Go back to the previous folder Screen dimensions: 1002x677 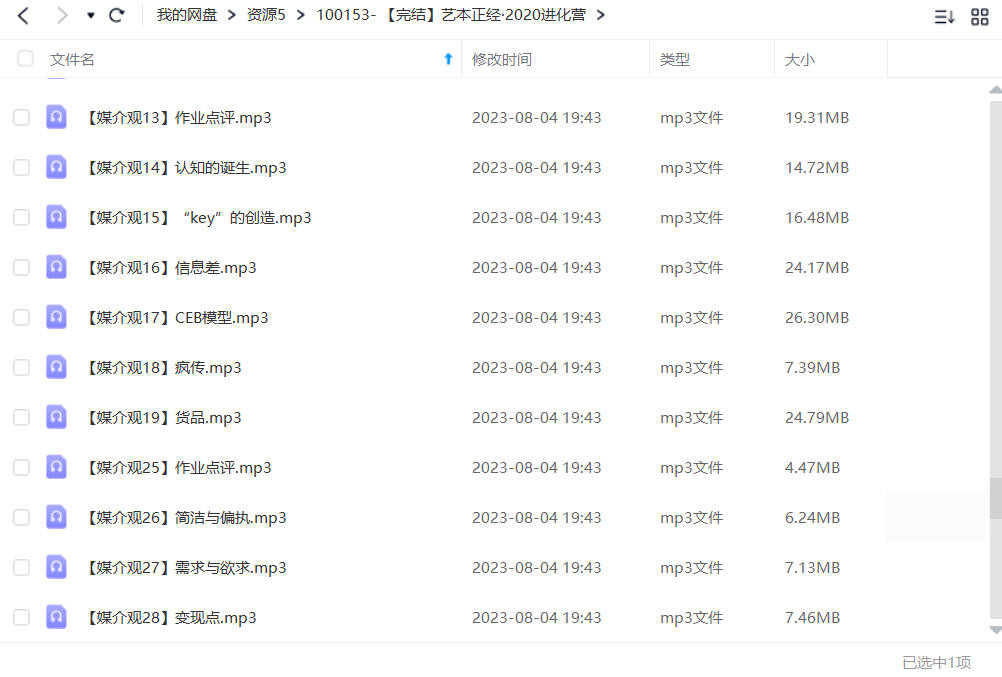[23, 15]
